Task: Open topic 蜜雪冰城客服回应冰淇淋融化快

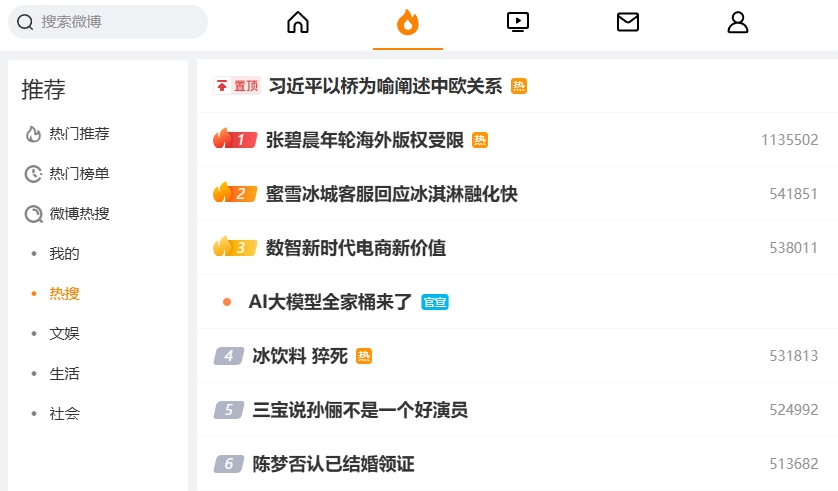Action: pyautogui.click(x=392, y=194)
